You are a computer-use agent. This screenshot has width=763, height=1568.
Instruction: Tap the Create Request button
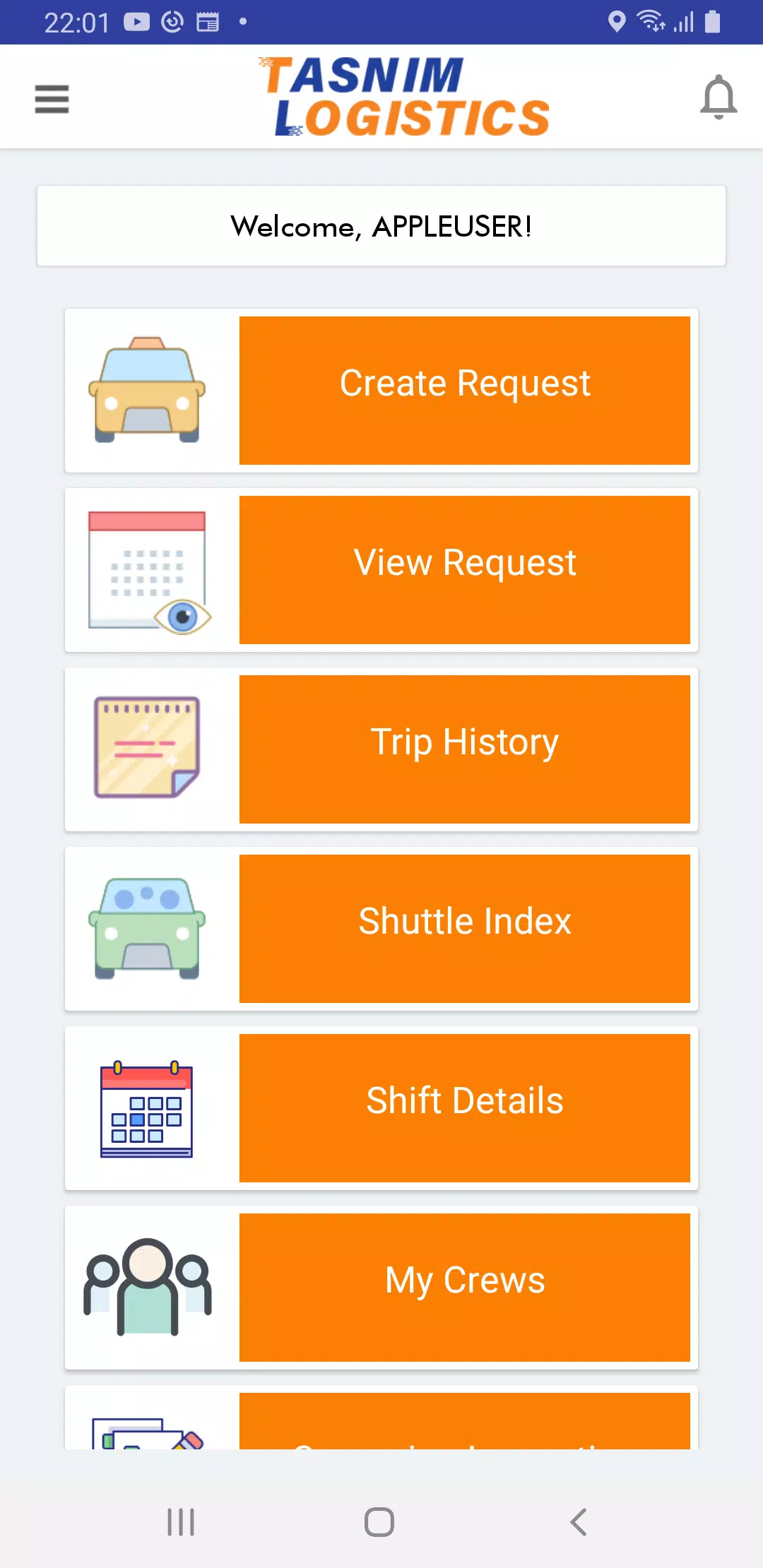pyautogui.click(x=465, y=391)
